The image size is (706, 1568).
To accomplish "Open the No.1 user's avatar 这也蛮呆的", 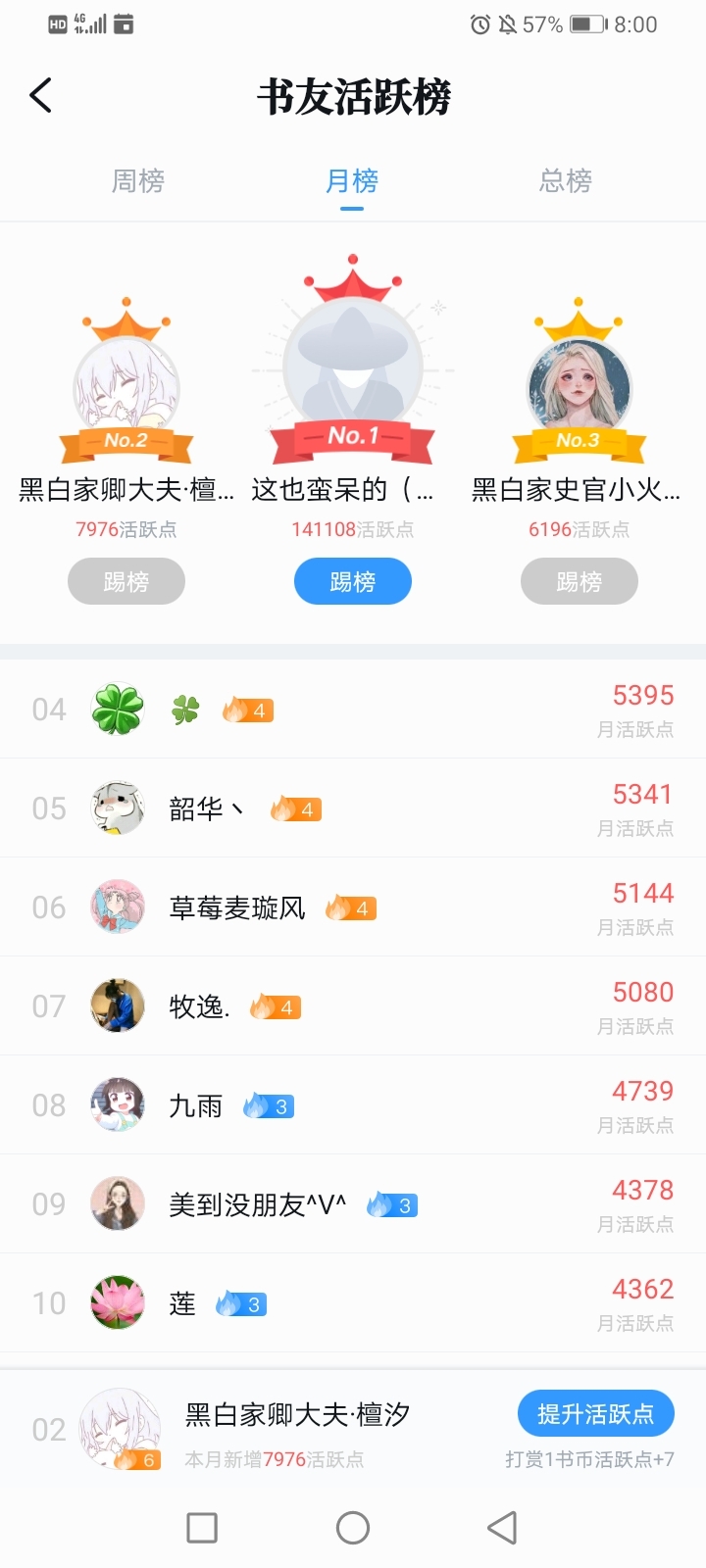I will pyautogui.click(x=353, y=365).
